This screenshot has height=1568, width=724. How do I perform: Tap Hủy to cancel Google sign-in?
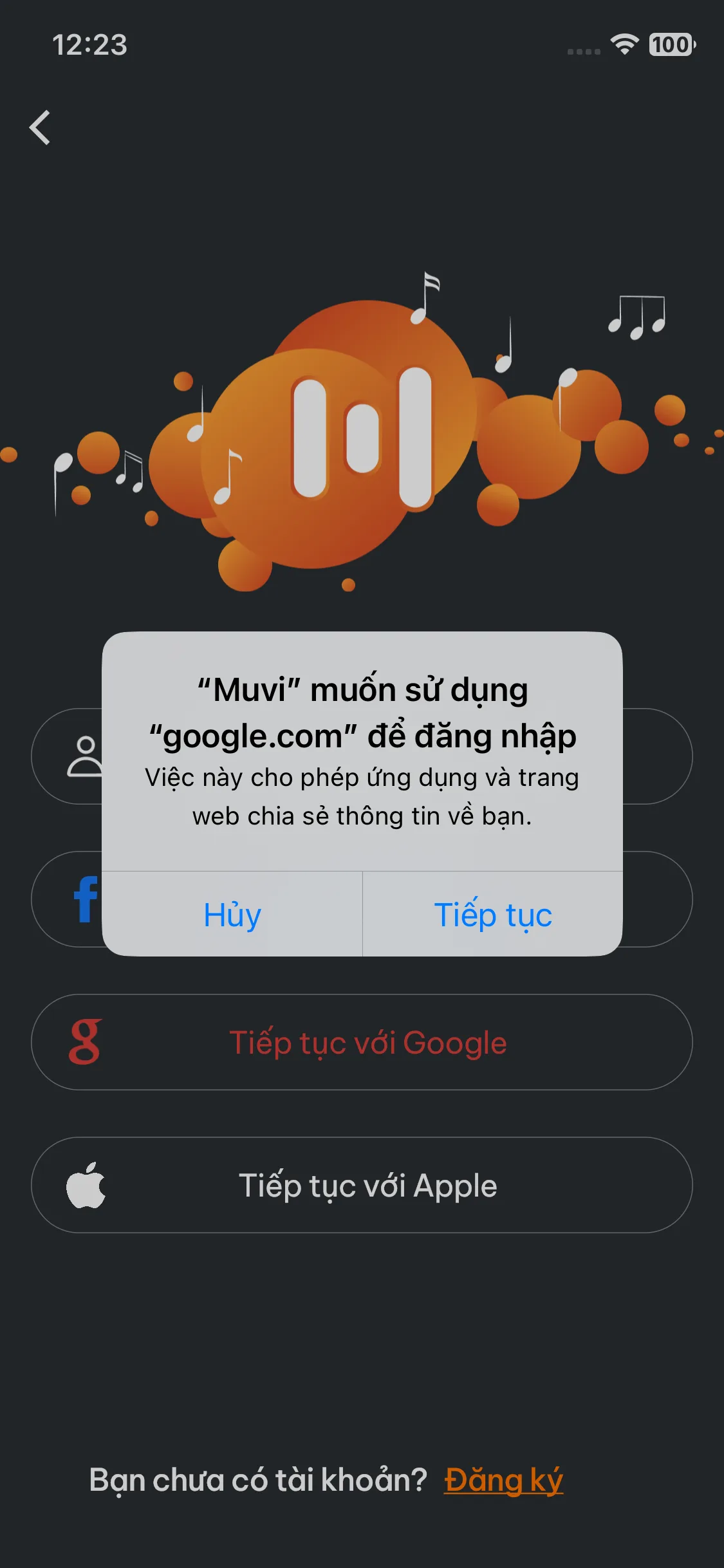tap(232, 914)
